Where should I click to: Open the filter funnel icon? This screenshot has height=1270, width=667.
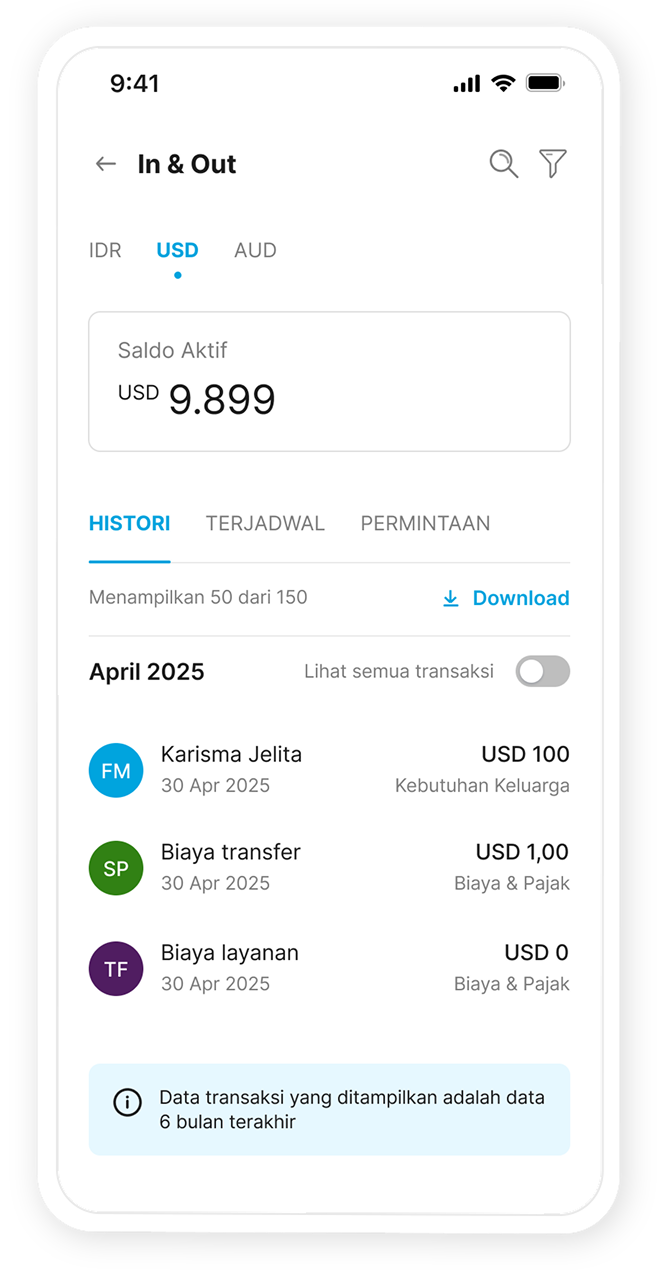tap(553, 163)
